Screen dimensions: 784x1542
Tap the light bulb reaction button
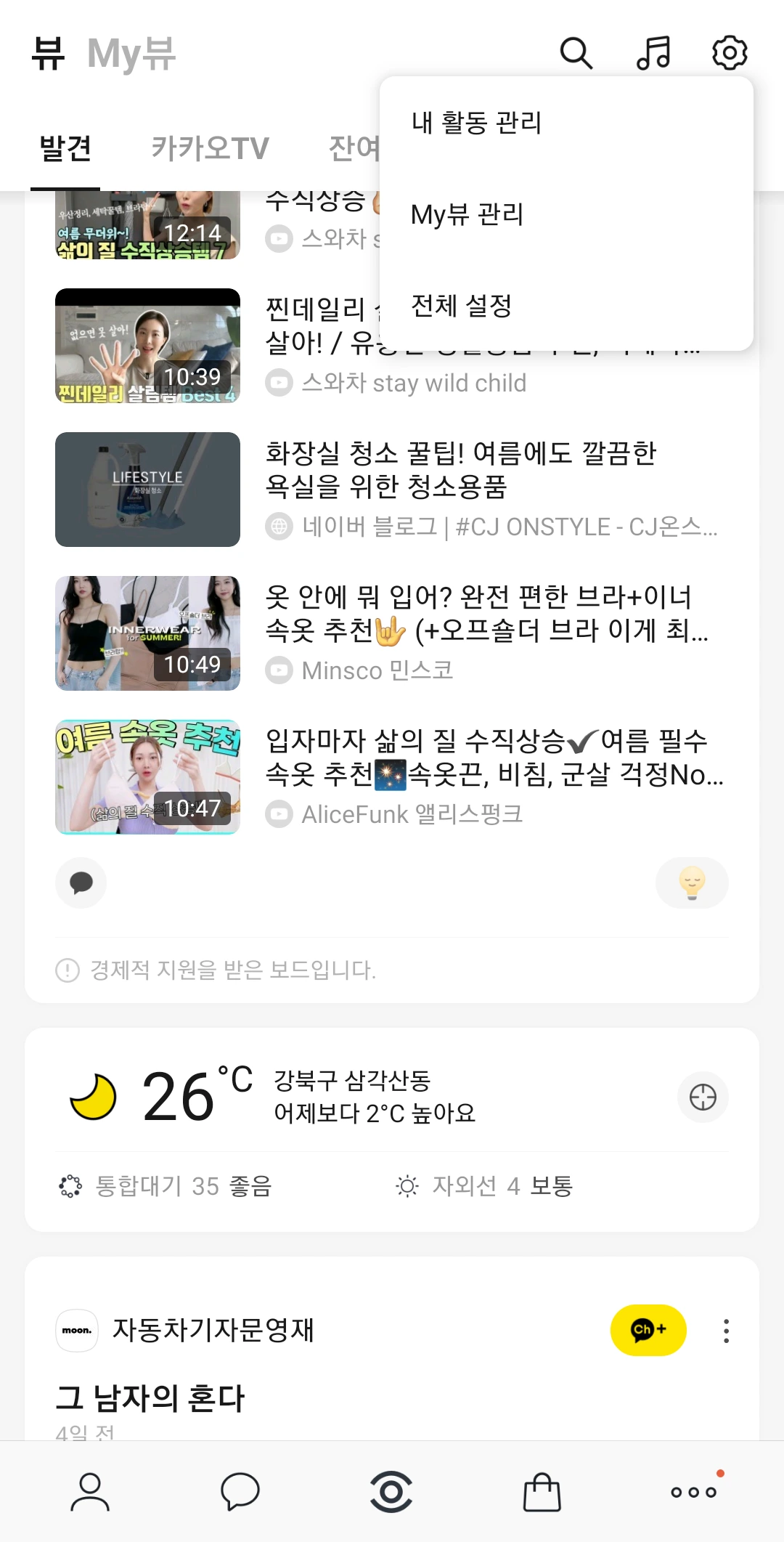[692, 883]
